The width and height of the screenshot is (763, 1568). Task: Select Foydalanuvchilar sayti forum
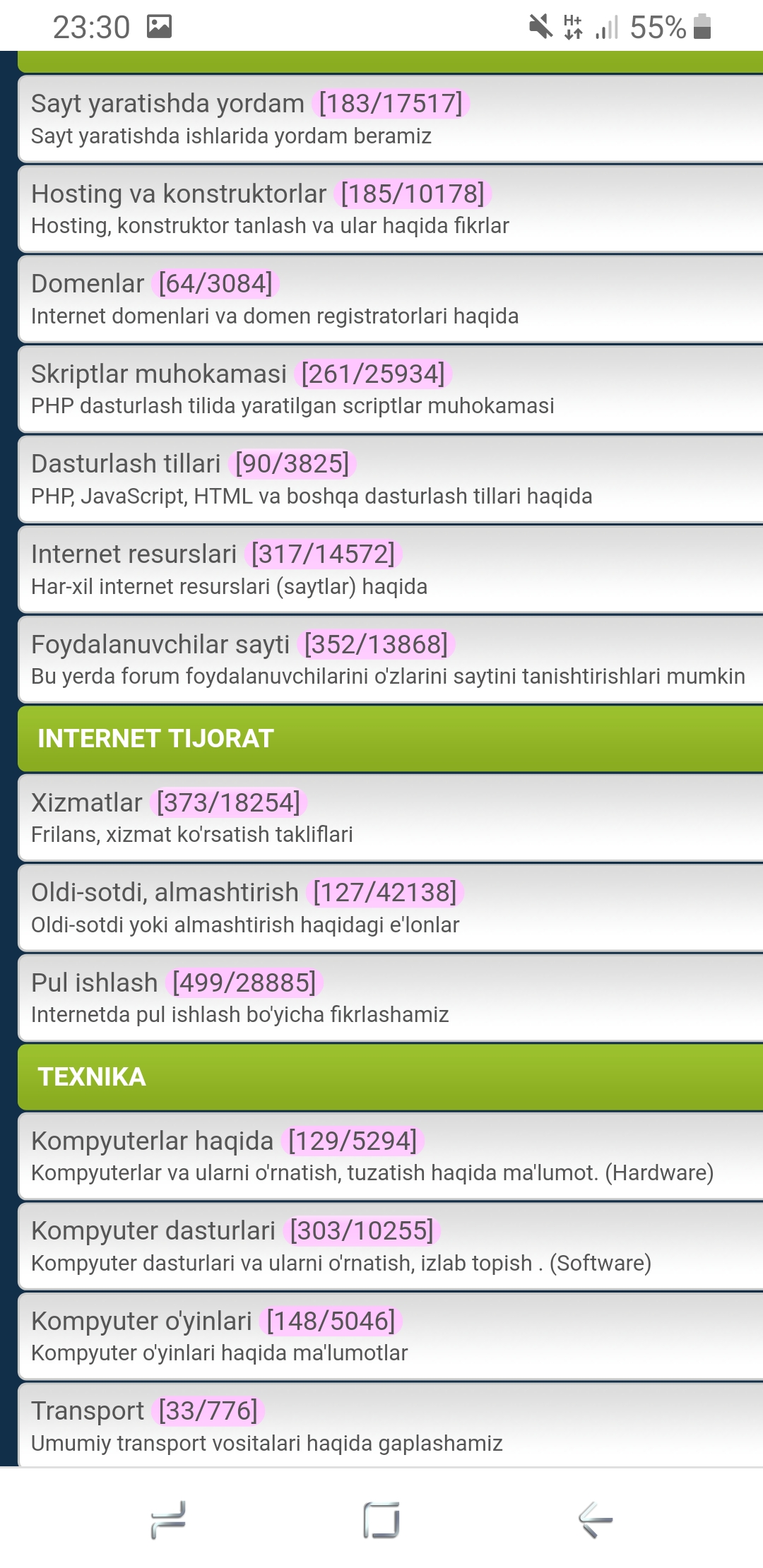160,644
